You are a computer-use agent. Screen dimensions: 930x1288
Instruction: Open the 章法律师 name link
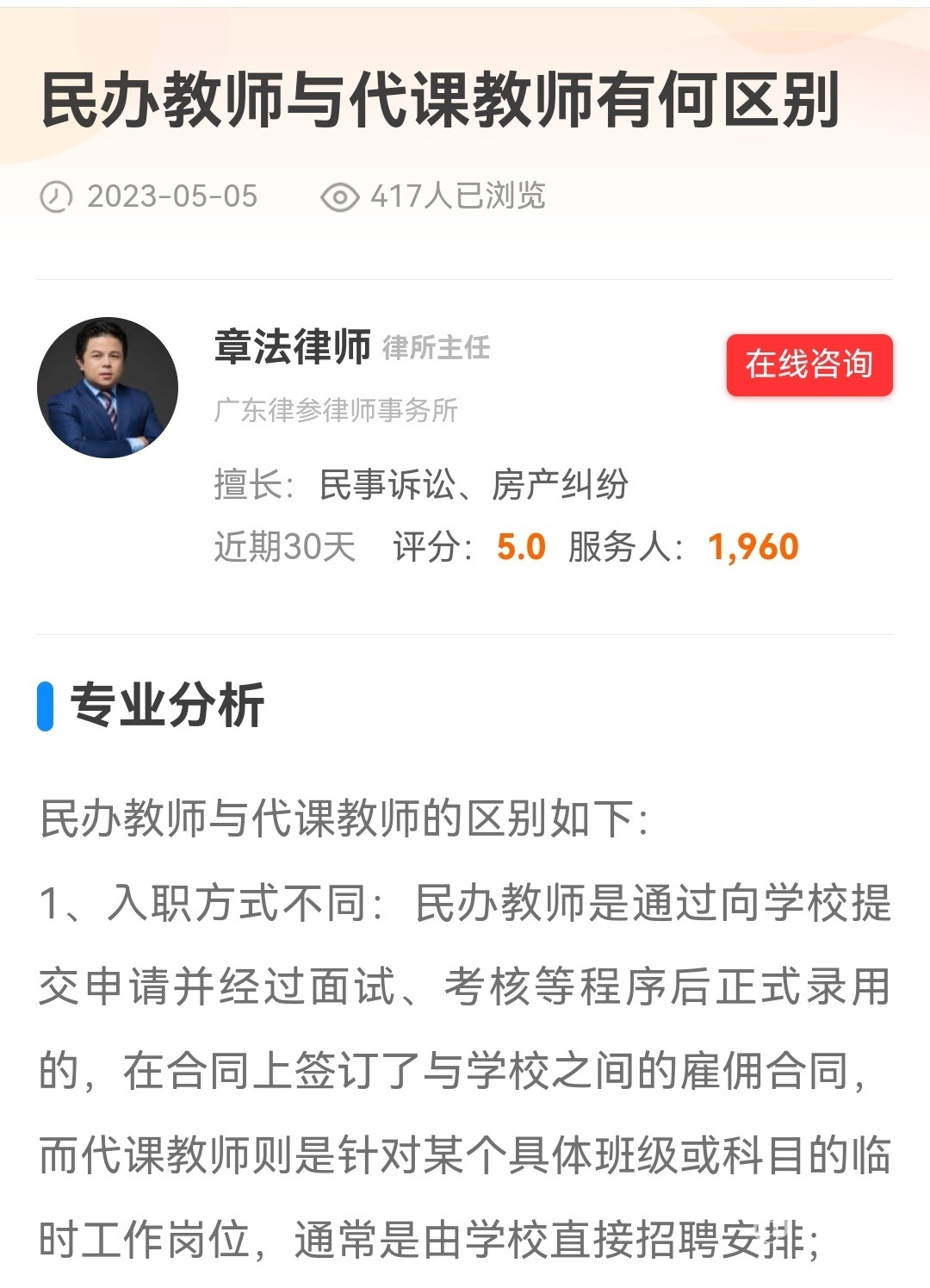tap(292, 346)
